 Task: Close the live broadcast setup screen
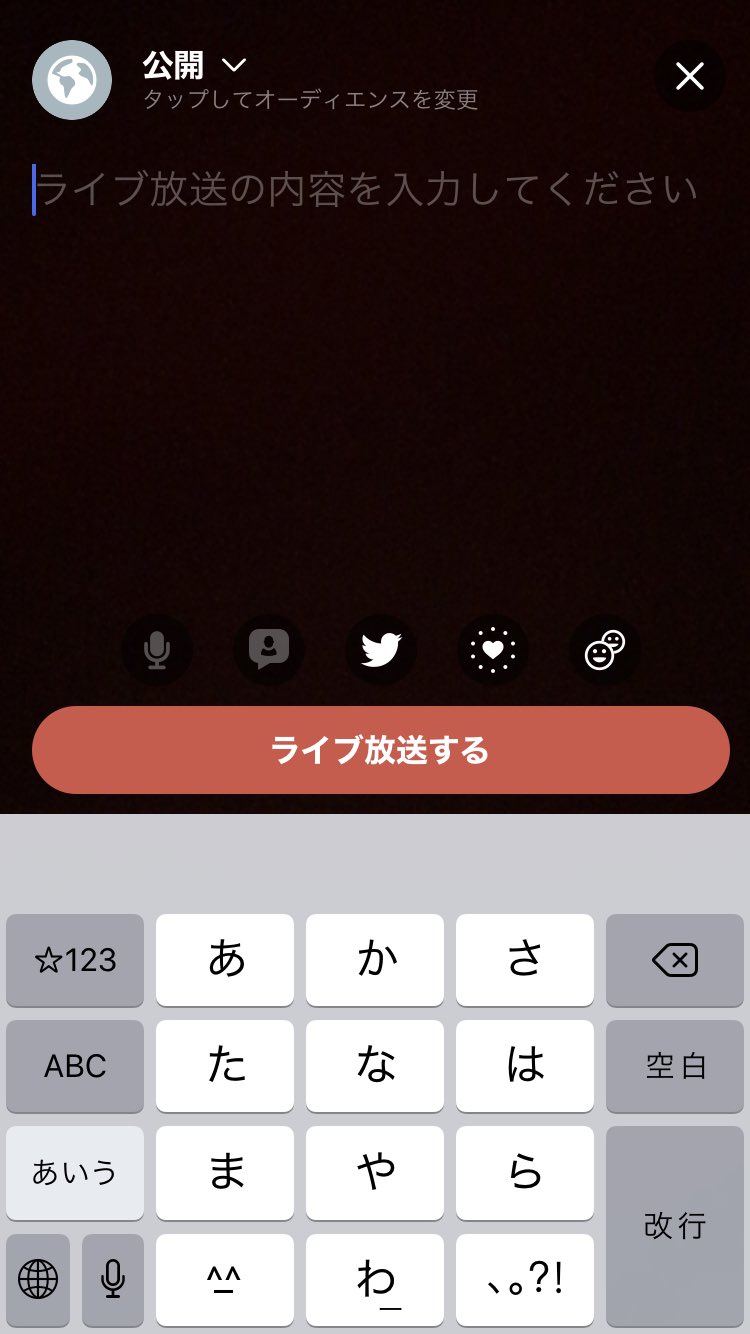tap(689, 76)
